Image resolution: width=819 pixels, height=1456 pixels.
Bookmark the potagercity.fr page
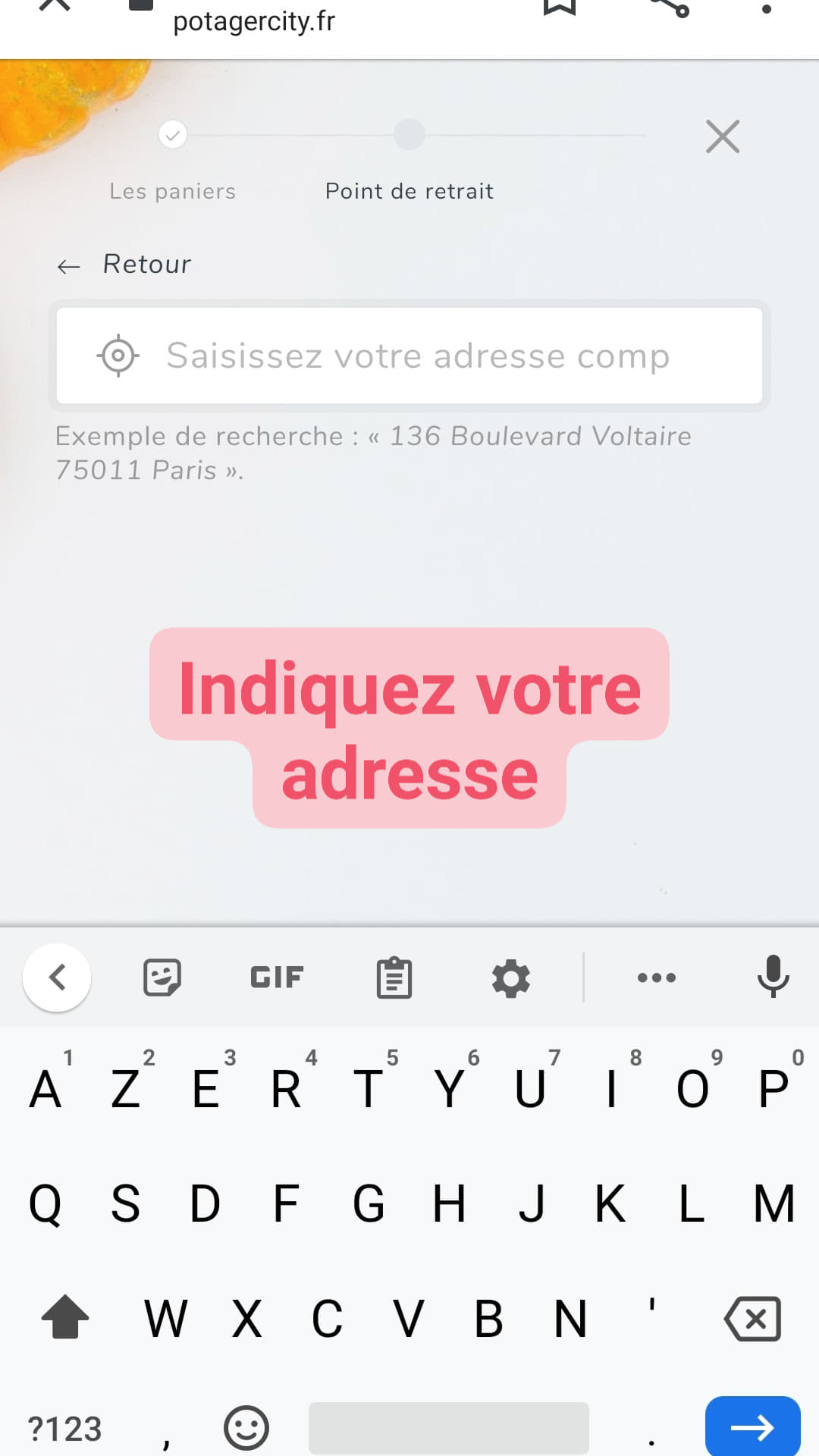[560, 8]
